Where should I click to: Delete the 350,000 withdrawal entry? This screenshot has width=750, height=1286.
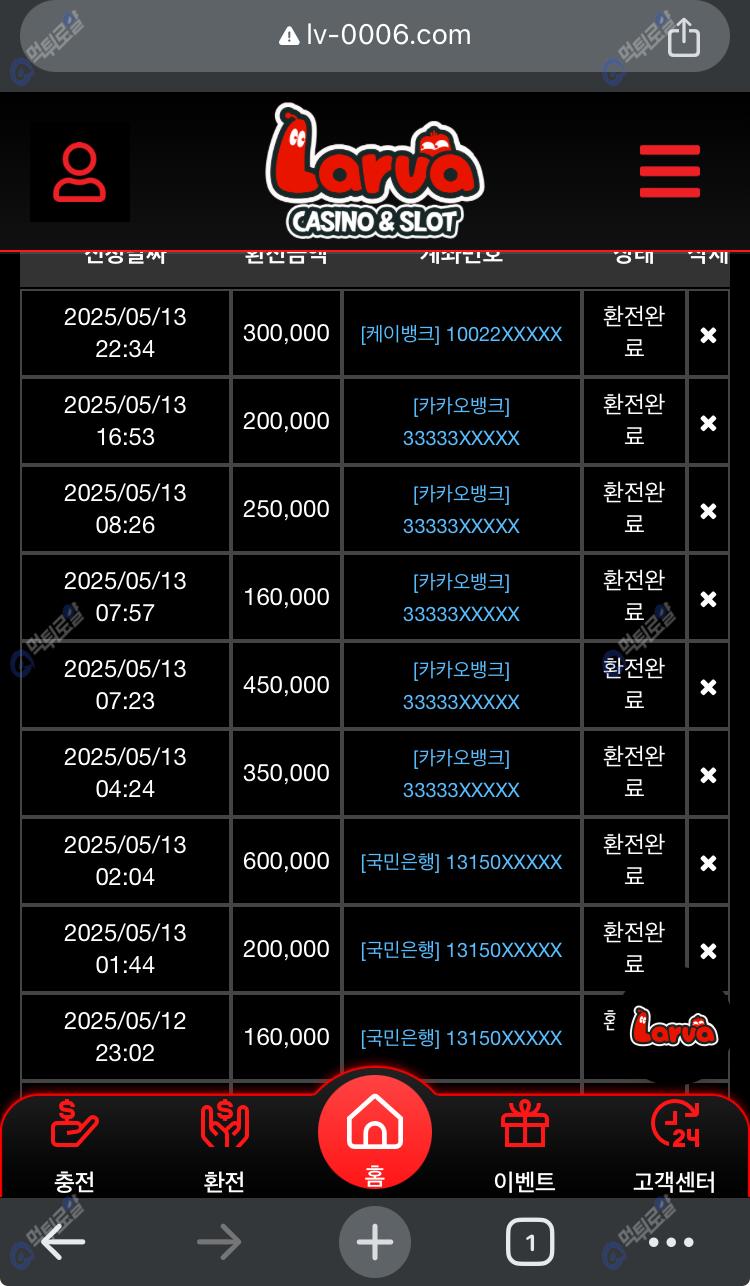[708, 775]
